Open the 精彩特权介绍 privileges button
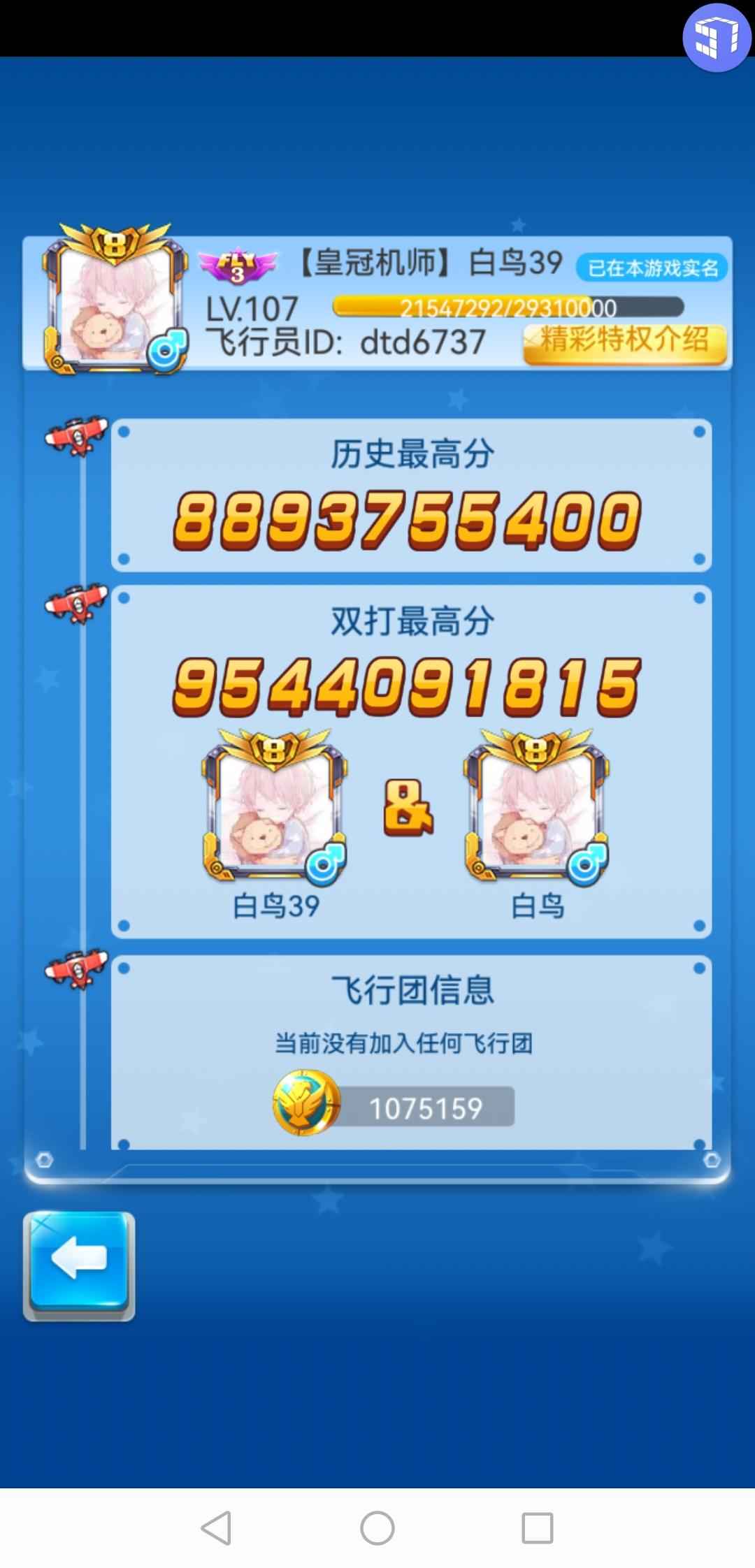The height and width of the screenshot is (1568, 755). [624, 342]
